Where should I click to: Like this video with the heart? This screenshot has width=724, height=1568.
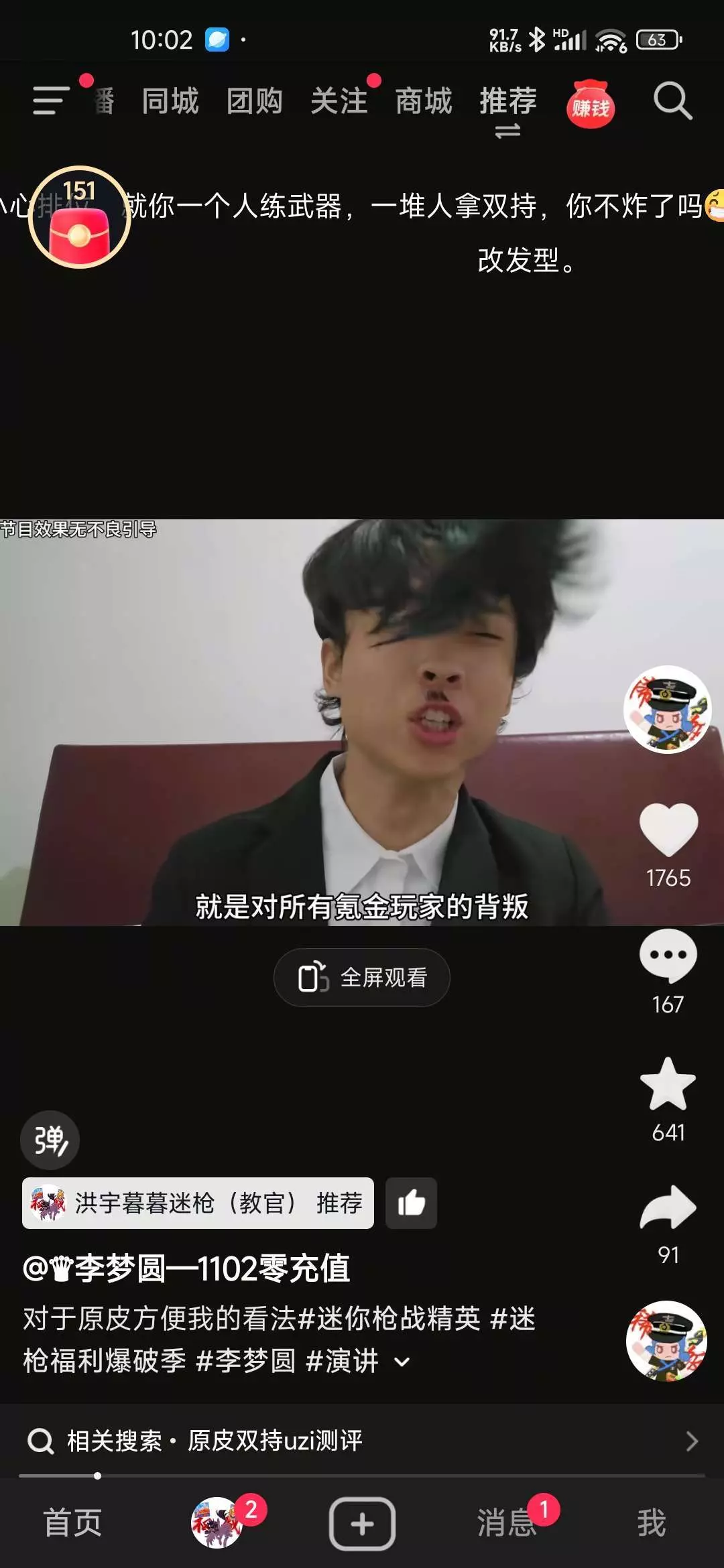(x=668, y=830)
